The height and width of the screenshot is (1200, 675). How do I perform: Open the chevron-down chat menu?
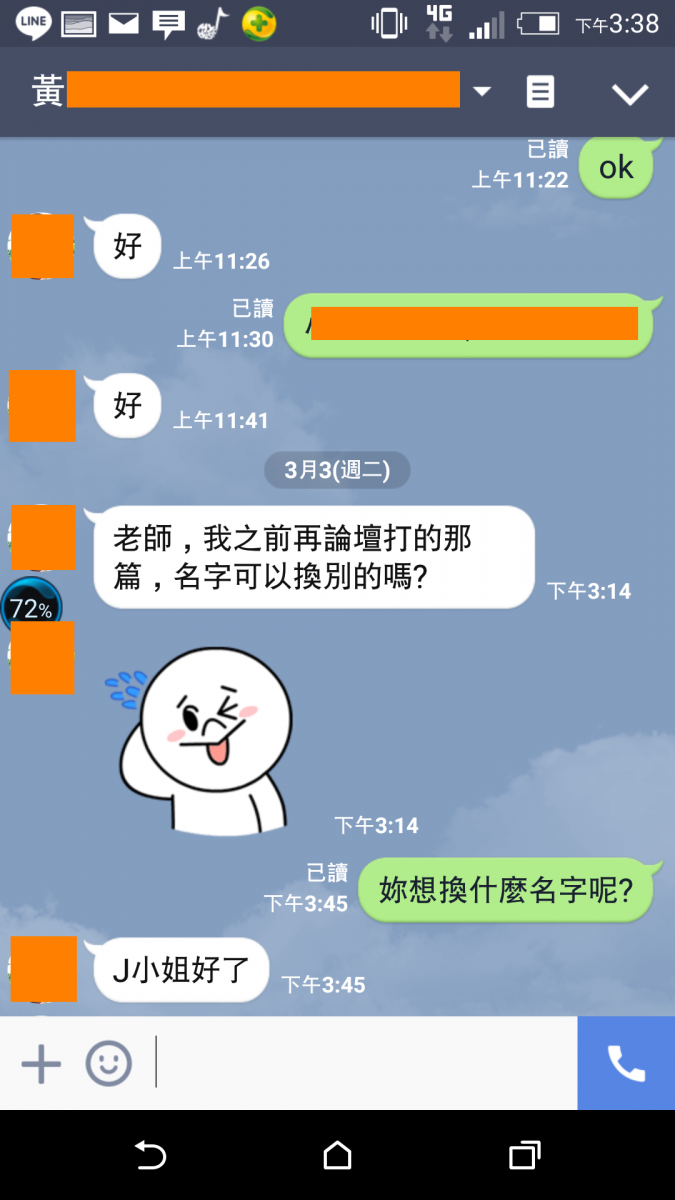click(630, 94)
